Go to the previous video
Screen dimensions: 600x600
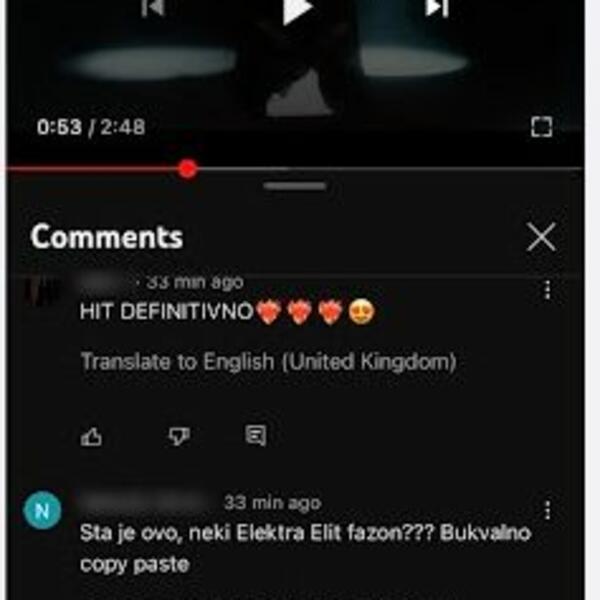tap(152, 8)
